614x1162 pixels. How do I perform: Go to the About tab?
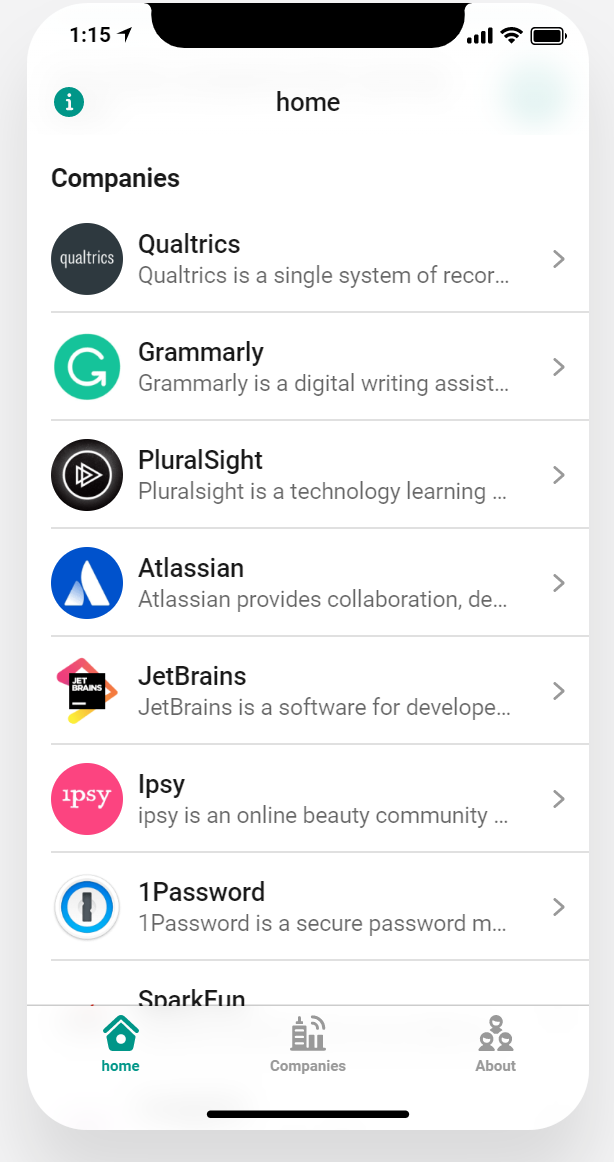(x=495, y=1044)
